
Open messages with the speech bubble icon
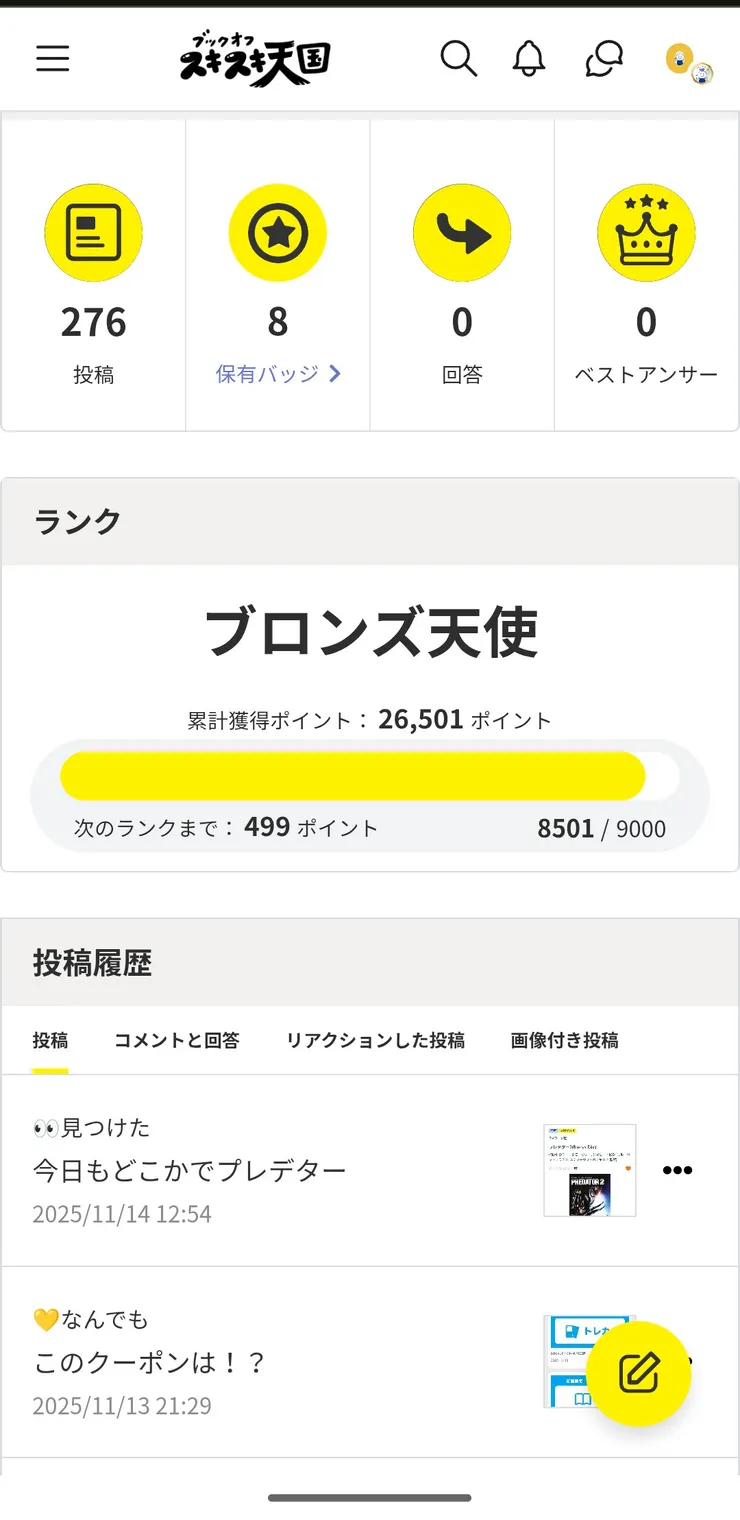[x=602, y=59]
